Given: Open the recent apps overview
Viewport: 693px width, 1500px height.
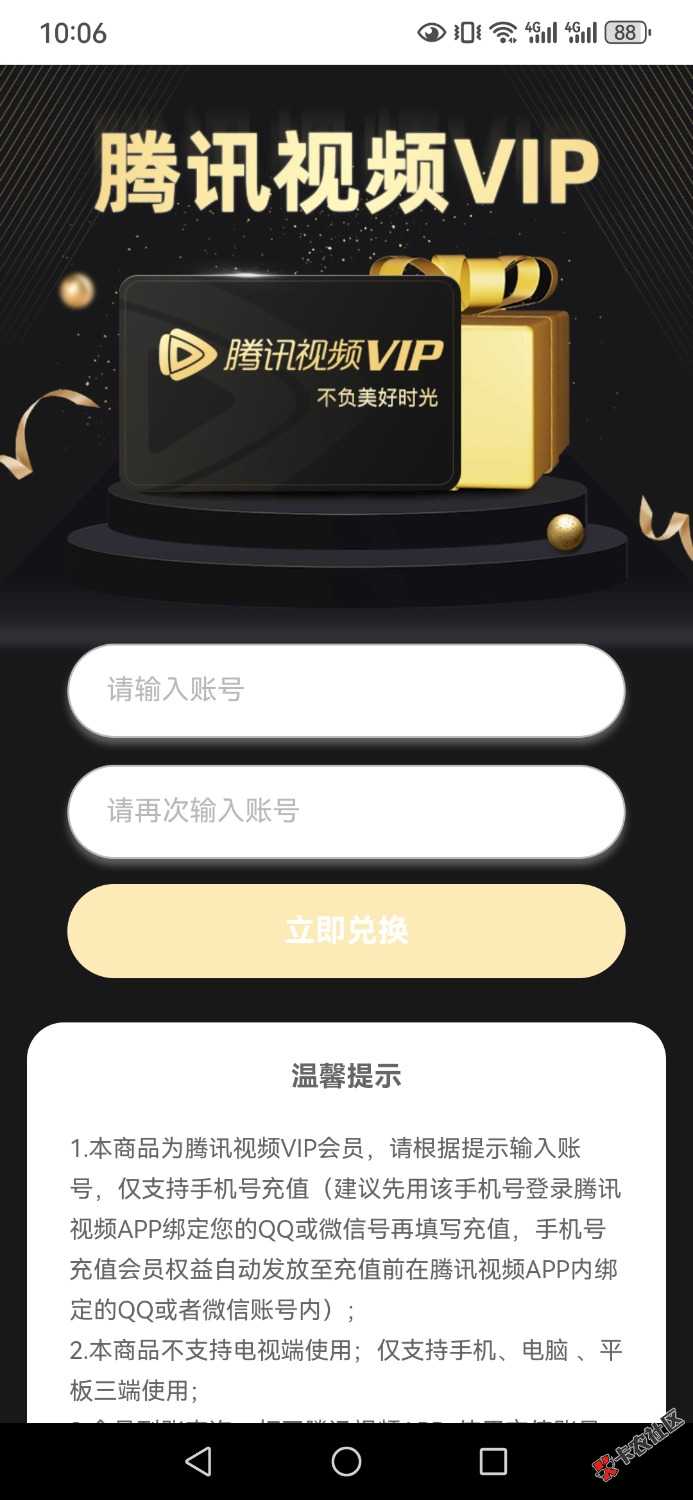Looking at the screenshot, I should tap(493, 1461).
